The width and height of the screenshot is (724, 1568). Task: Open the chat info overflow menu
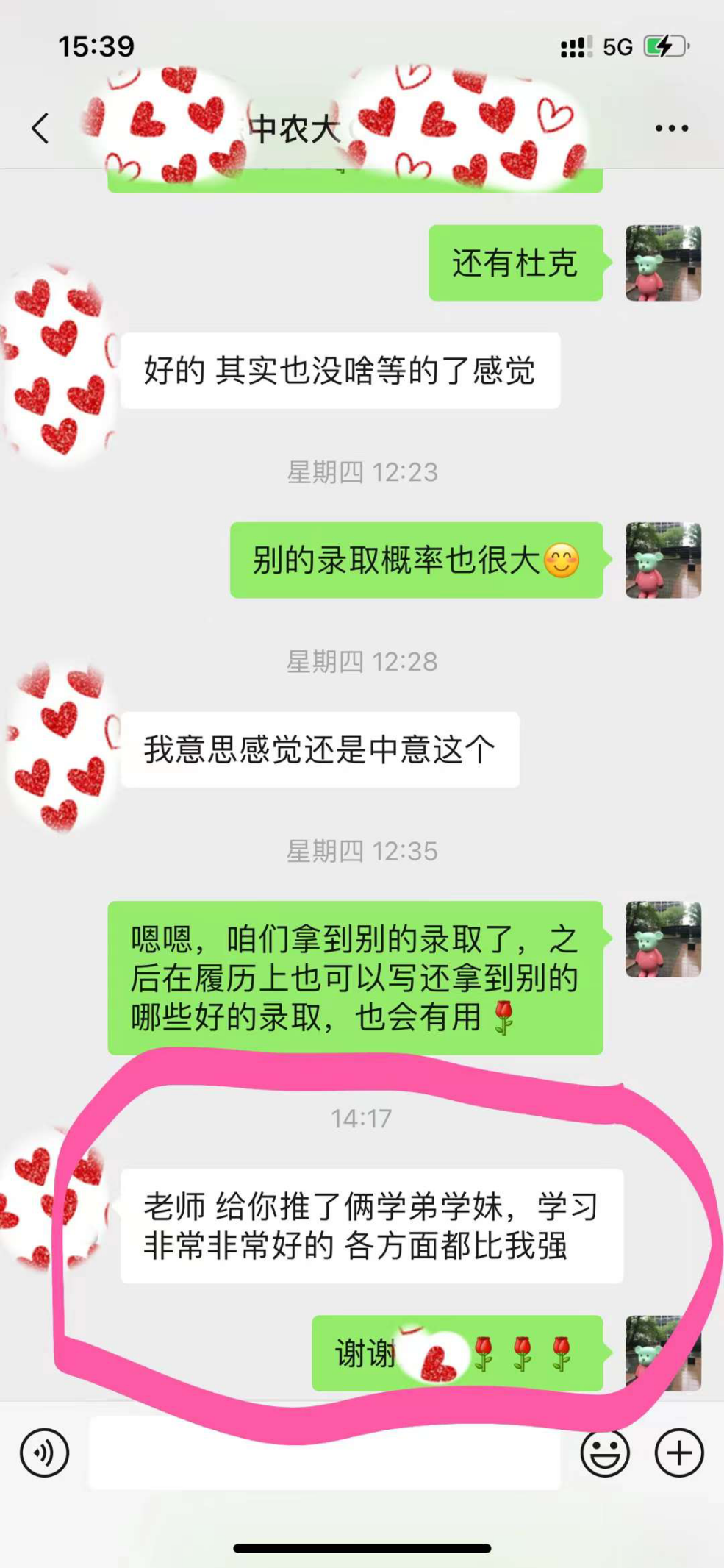[671, 128]
